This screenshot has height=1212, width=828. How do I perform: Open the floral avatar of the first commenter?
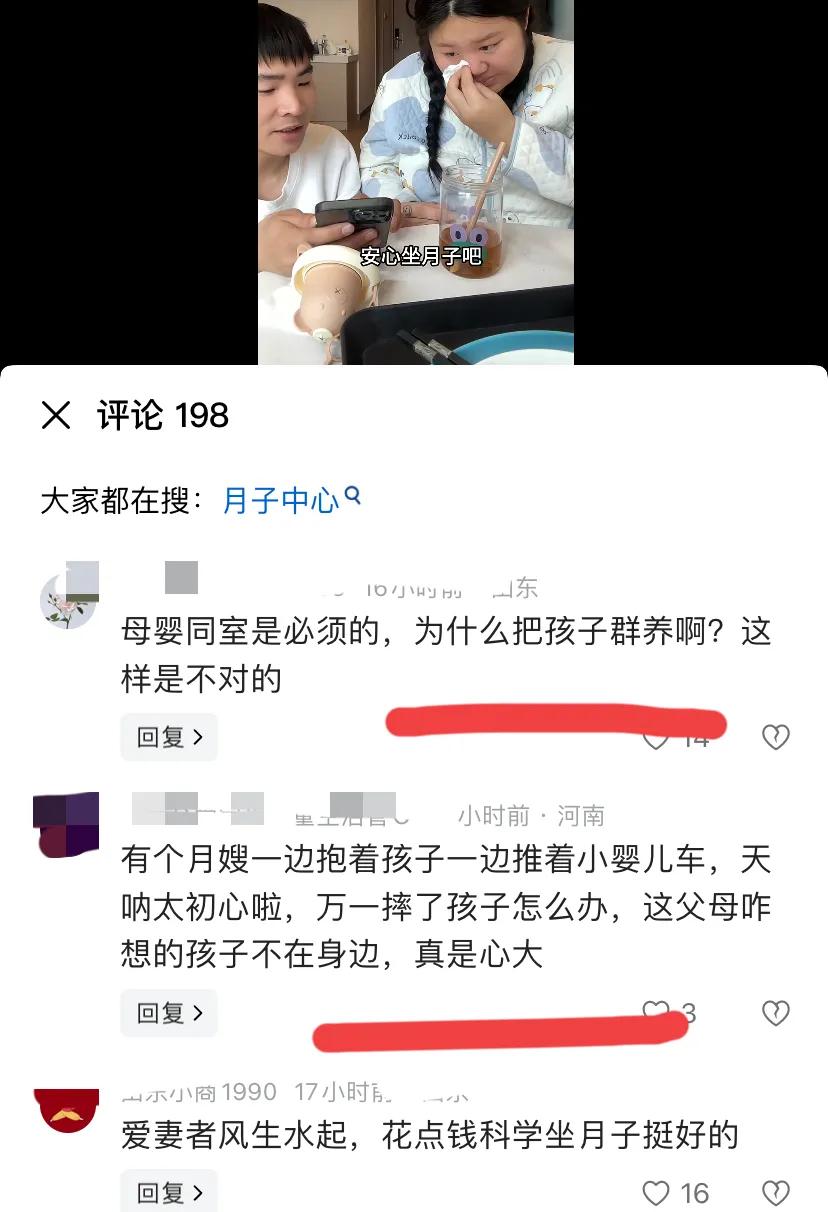click(66, 592)
